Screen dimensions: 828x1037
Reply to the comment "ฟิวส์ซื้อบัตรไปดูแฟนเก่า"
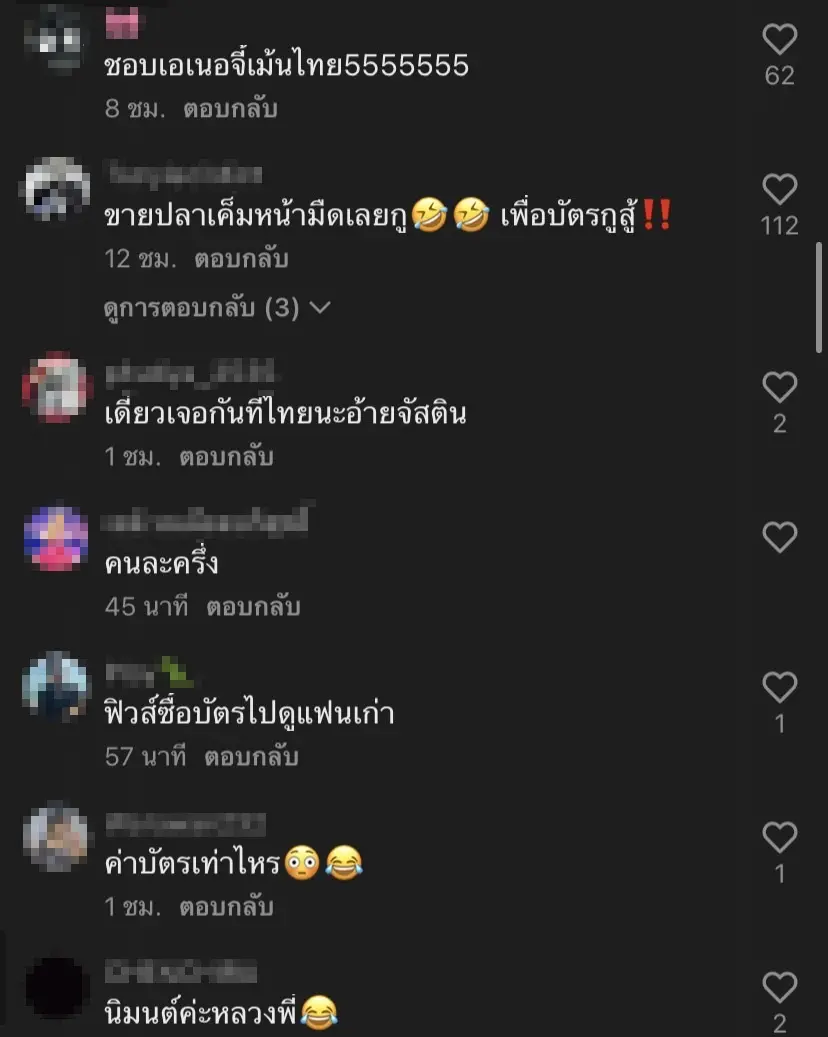(x=251, y=757)
